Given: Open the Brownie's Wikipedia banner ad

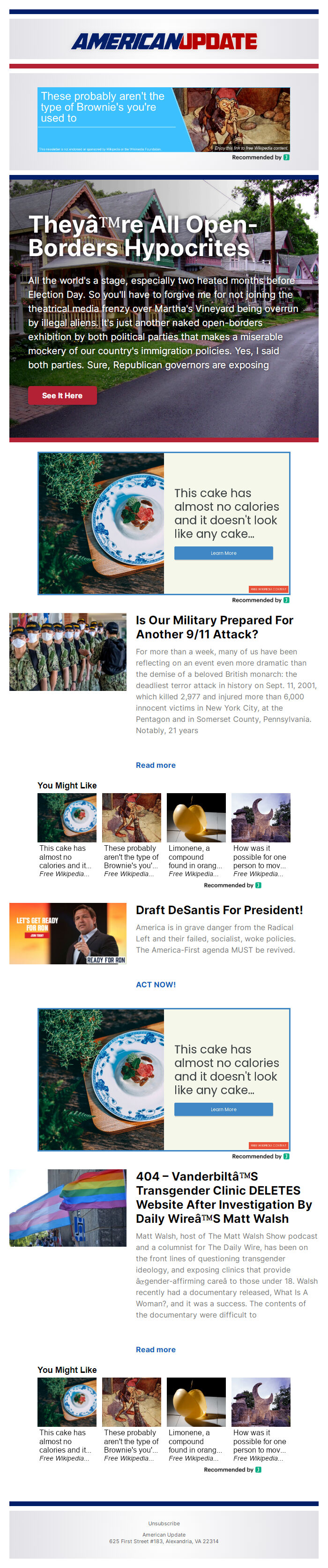Looking at the screenshot, I should pyautogui.click(x=163, y=119).
